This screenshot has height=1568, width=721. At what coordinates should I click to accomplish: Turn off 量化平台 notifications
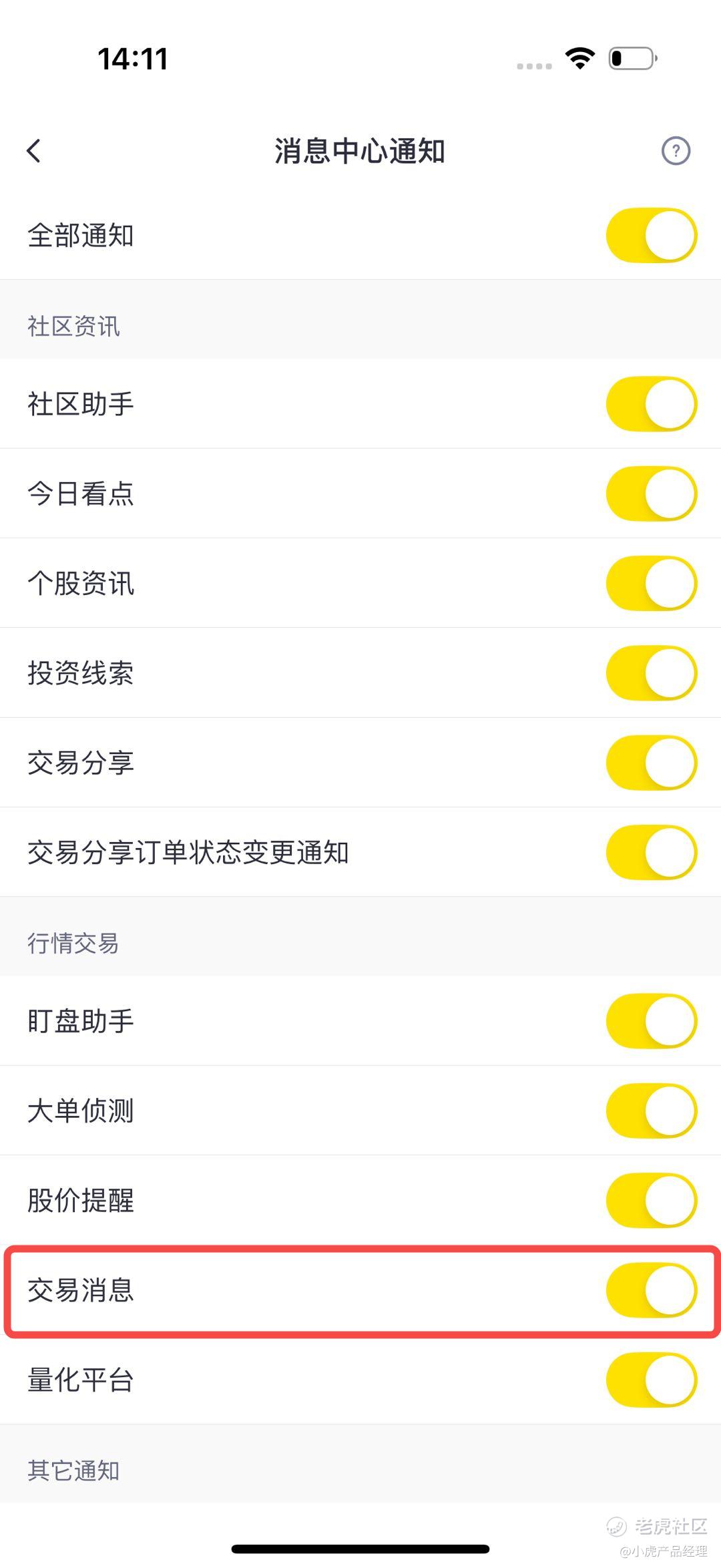coord(652,1380)
